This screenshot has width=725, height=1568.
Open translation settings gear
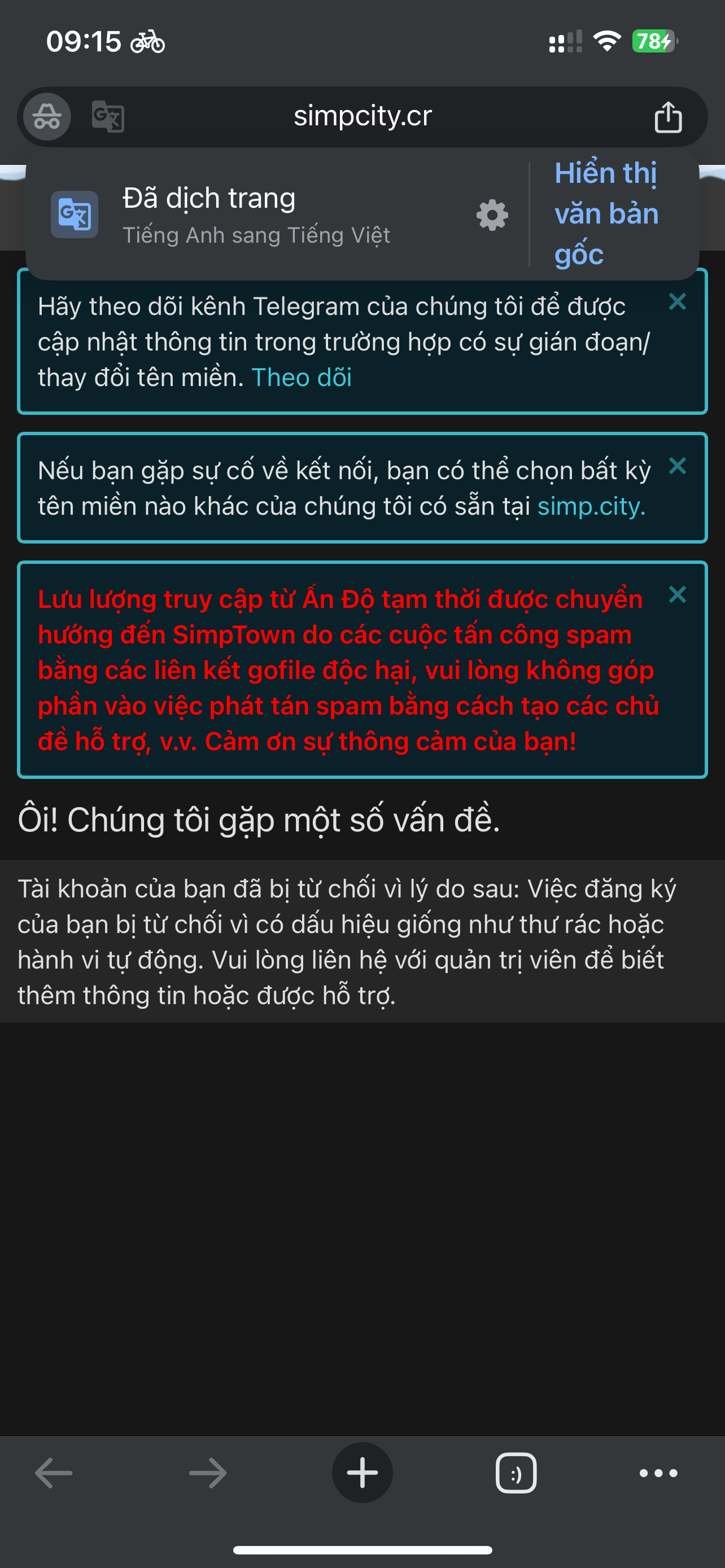[x=492, y=215]
